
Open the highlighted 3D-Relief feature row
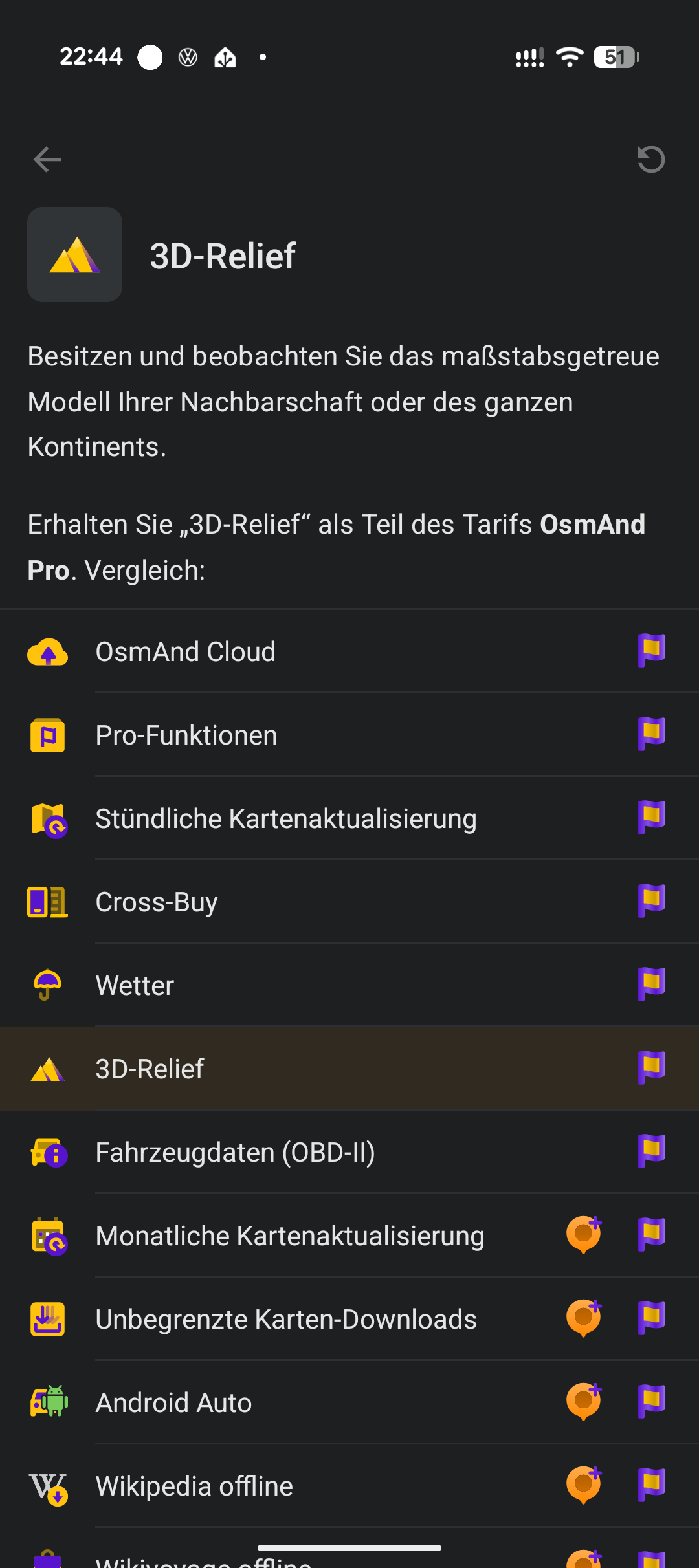[349, 1069]
